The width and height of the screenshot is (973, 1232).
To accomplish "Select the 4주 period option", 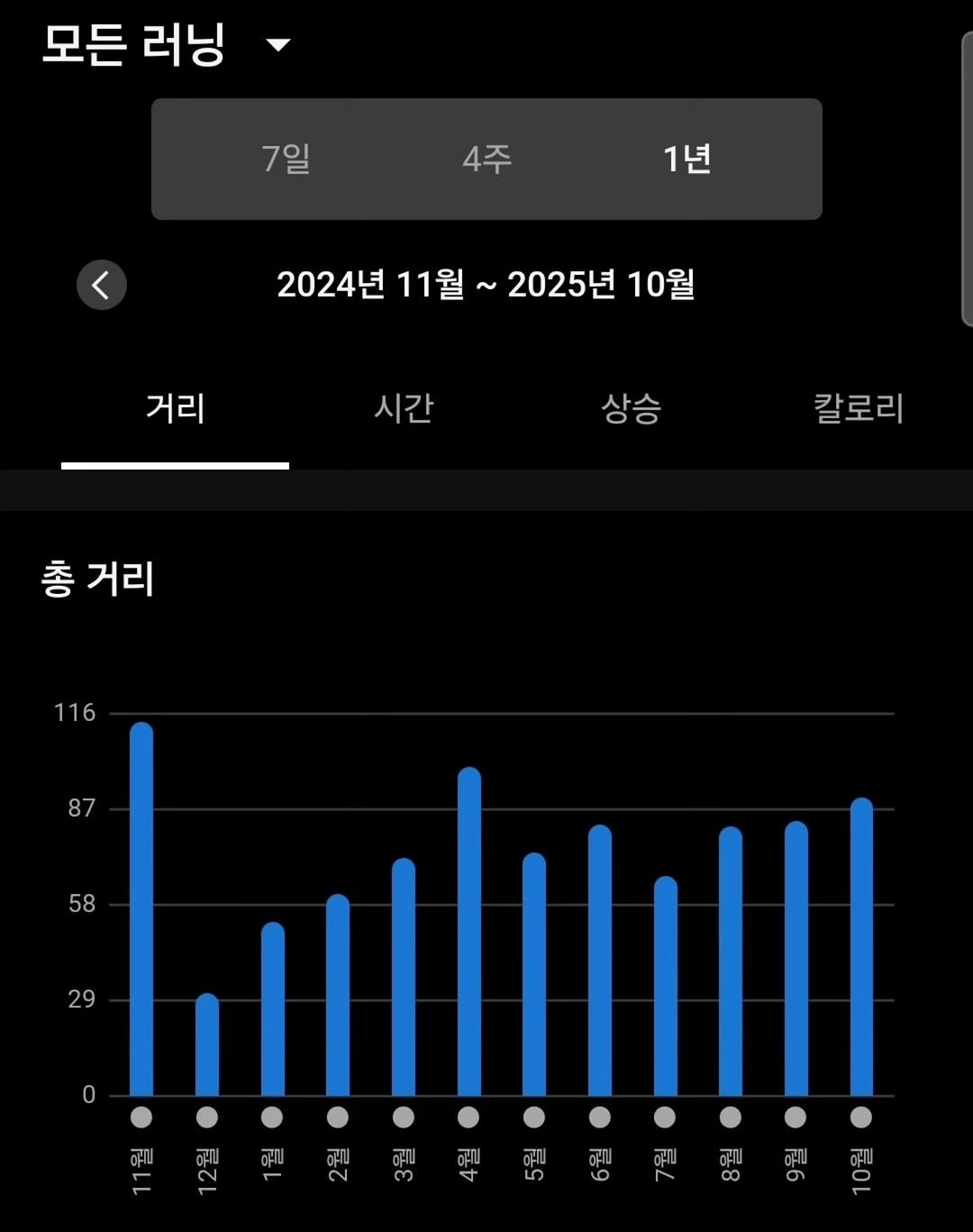I will coord(486,159).
